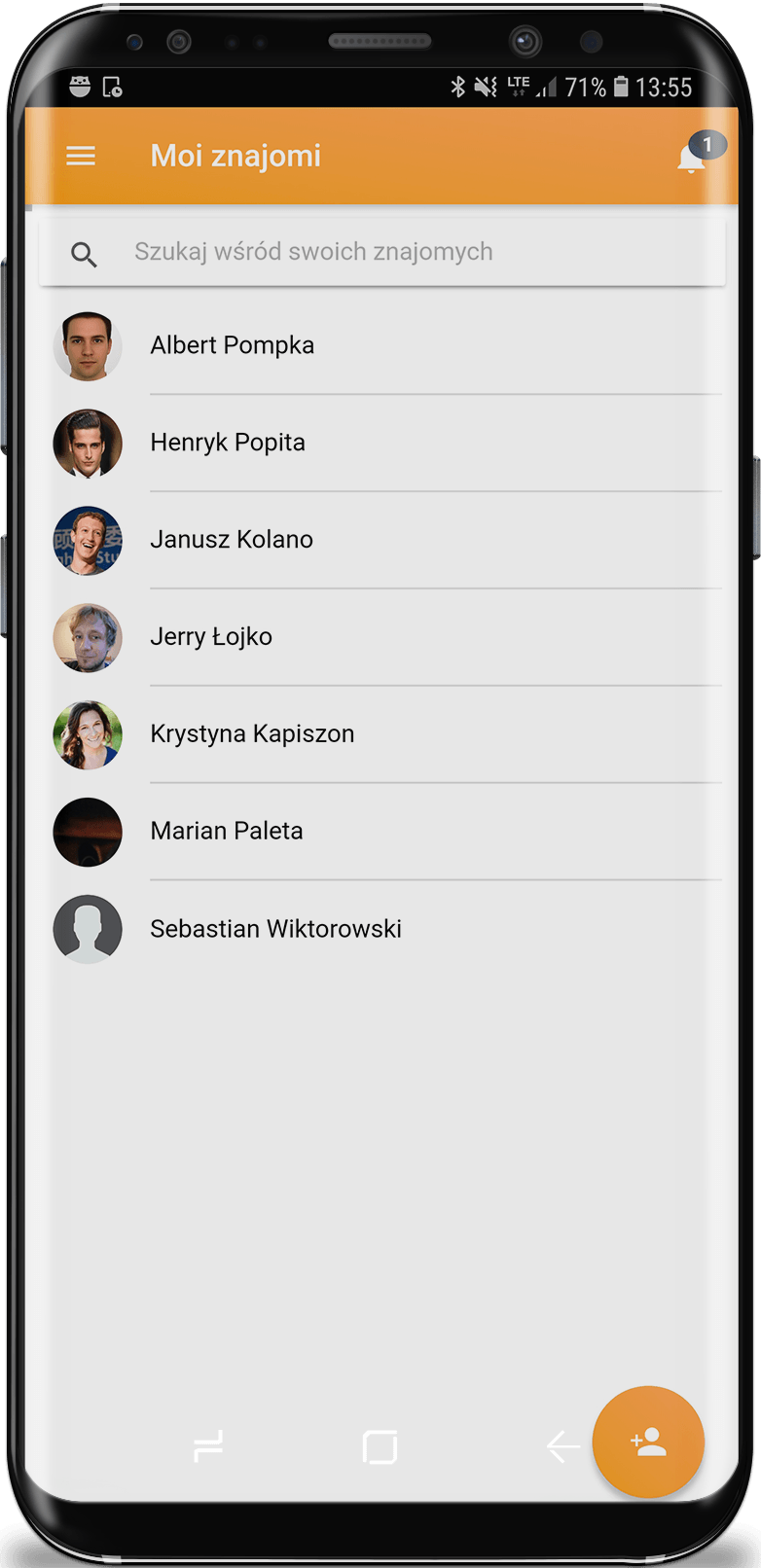Show recent apps
The height and width of the screenshot is (1568, 761).
point(208,1446)
